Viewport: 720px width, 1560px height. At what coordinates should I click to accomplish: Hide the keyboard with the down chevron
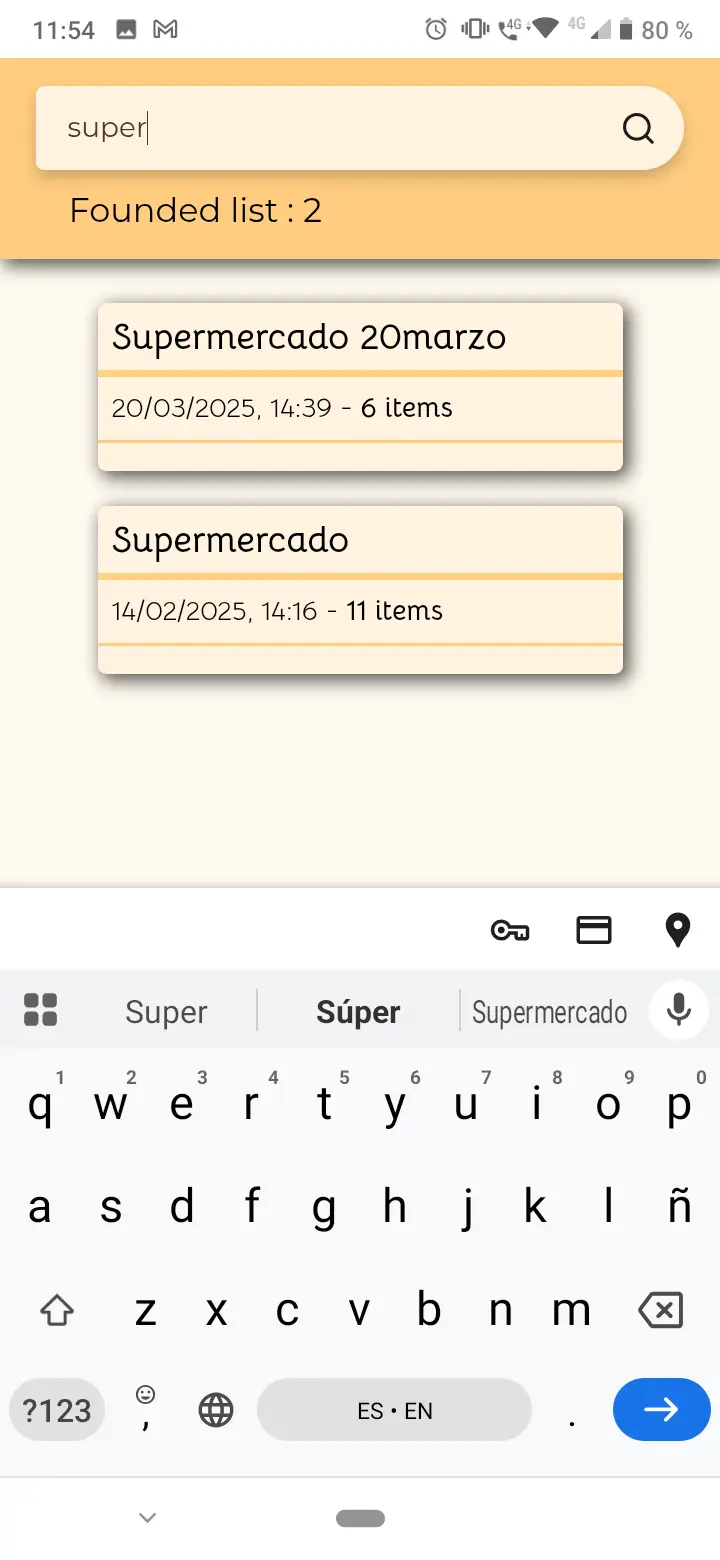(x=147, y=1518)
